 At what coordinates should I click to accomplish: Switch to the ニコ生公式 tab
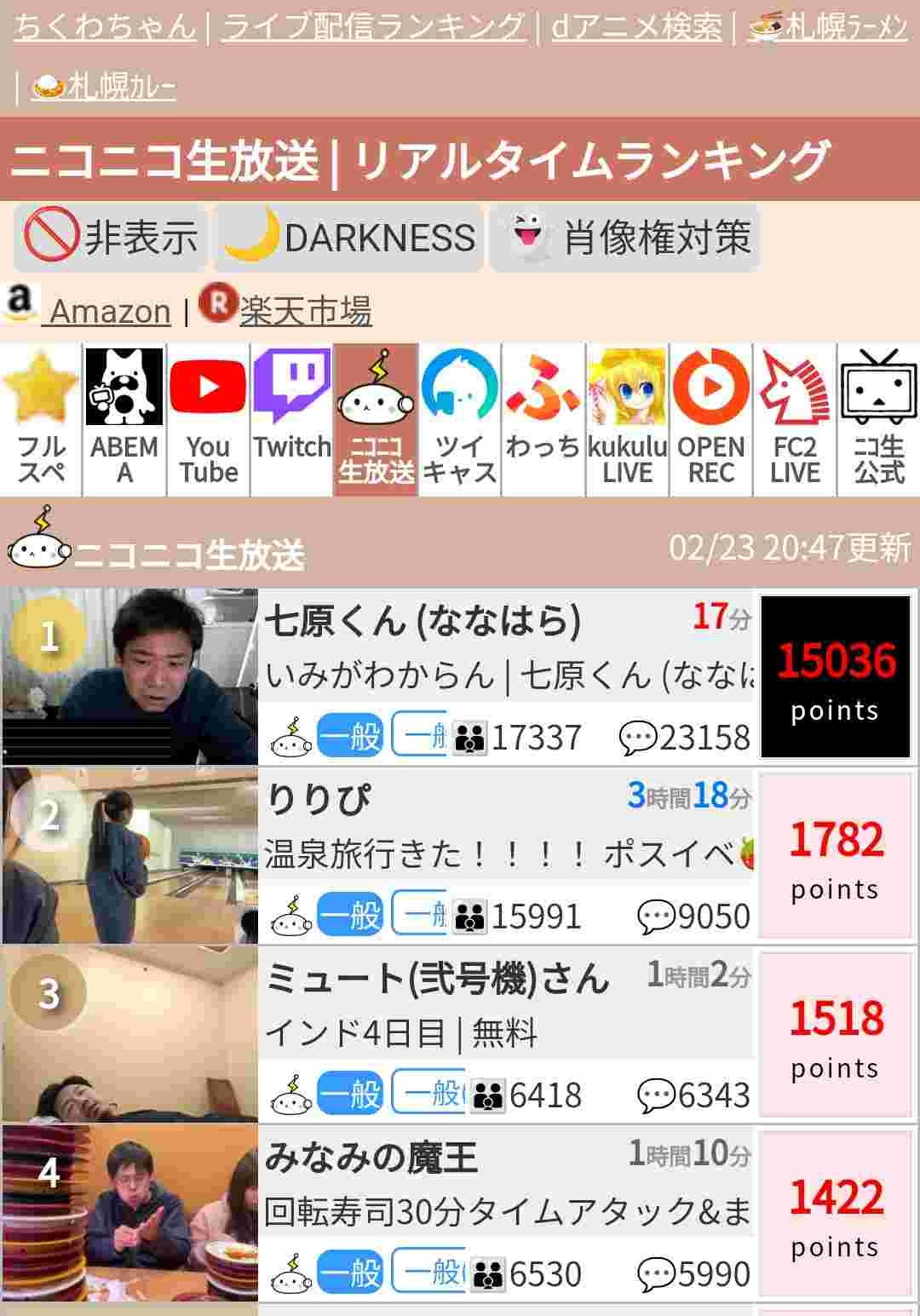878,419
